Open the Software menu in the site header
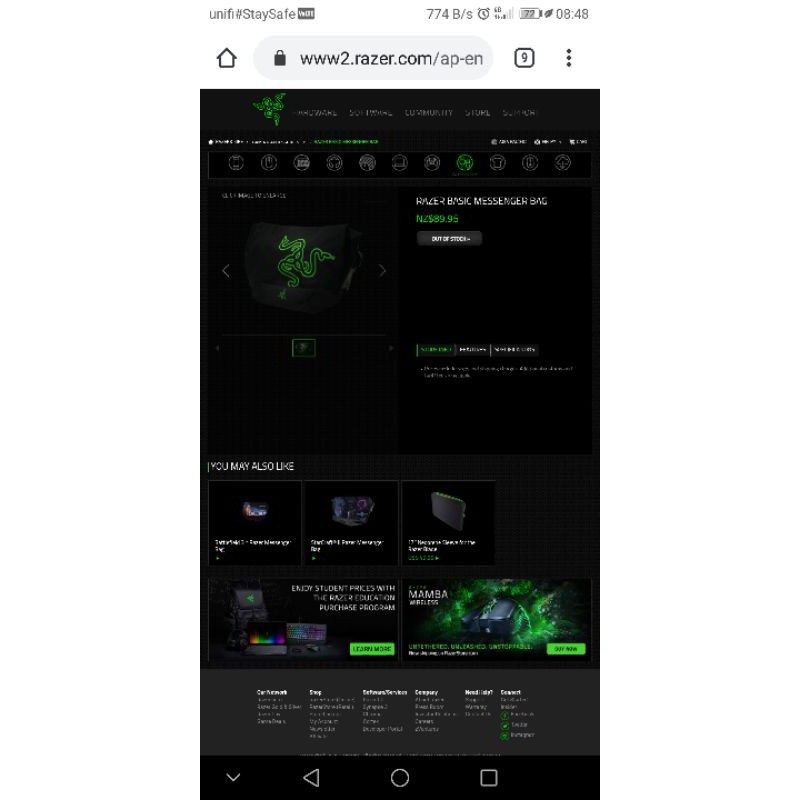800x800 pixels. [370, 113]
